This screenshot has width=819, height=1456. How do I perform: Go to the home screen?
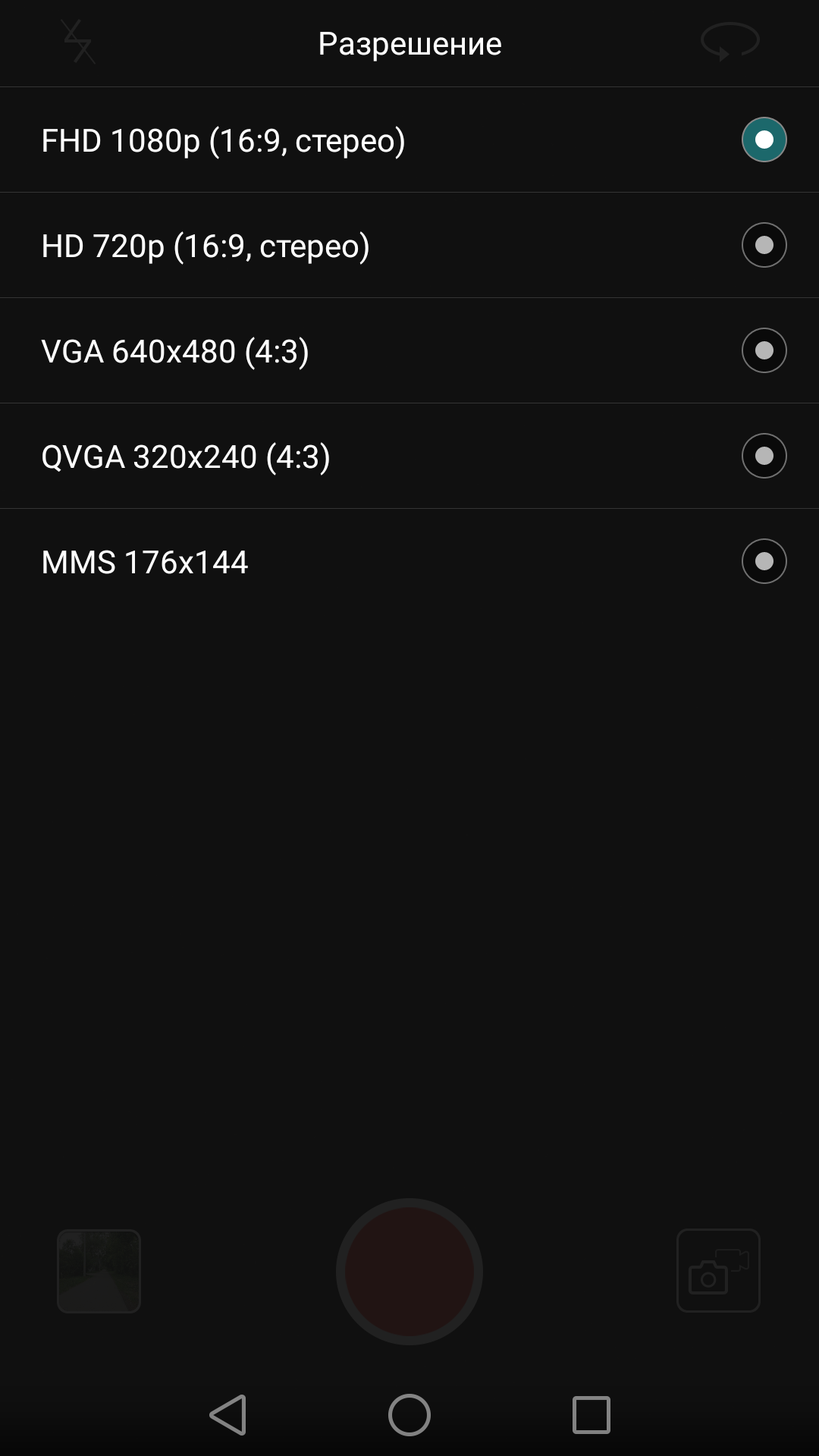click(x=409, y=1415)
